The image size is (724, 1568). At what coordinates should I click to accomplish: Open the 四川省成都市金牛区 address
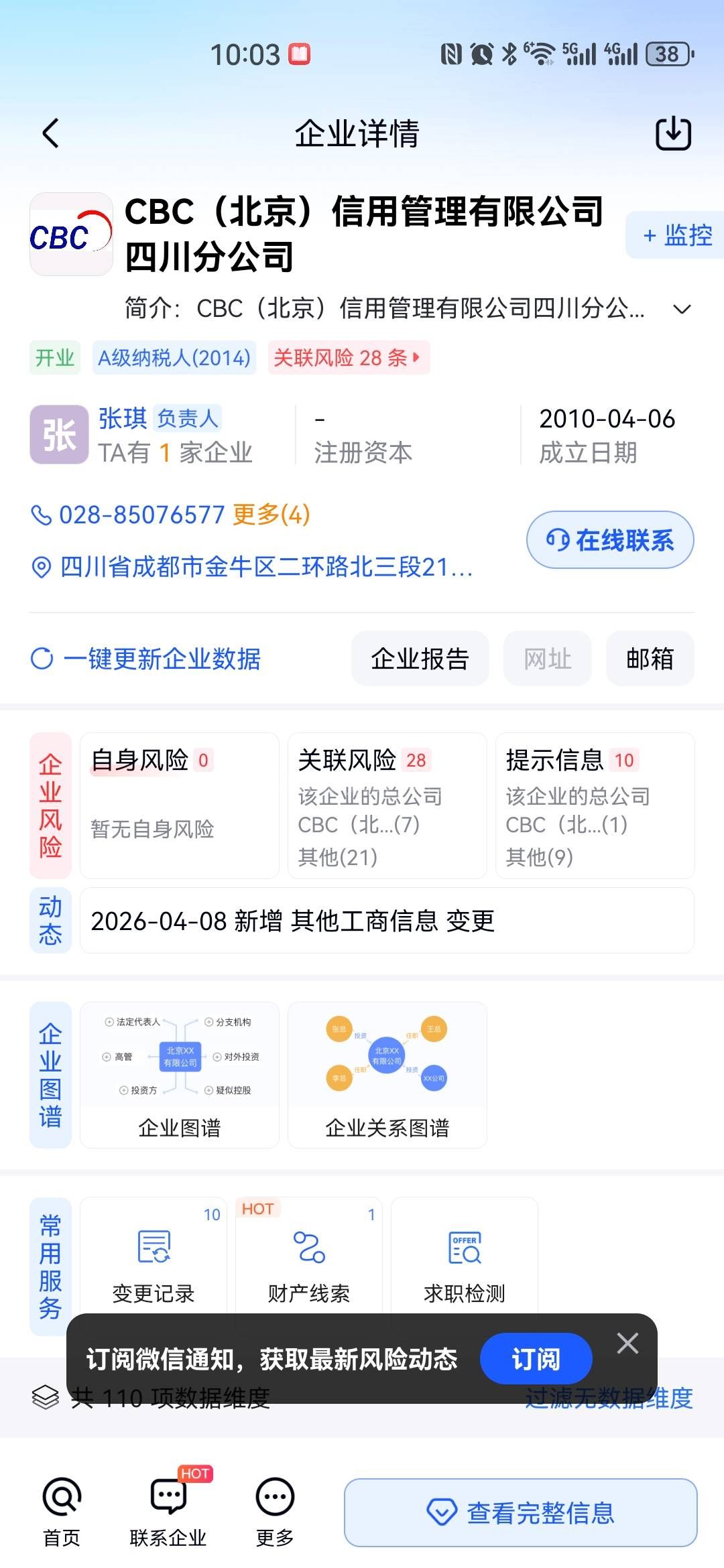click(x=265, y=567)
